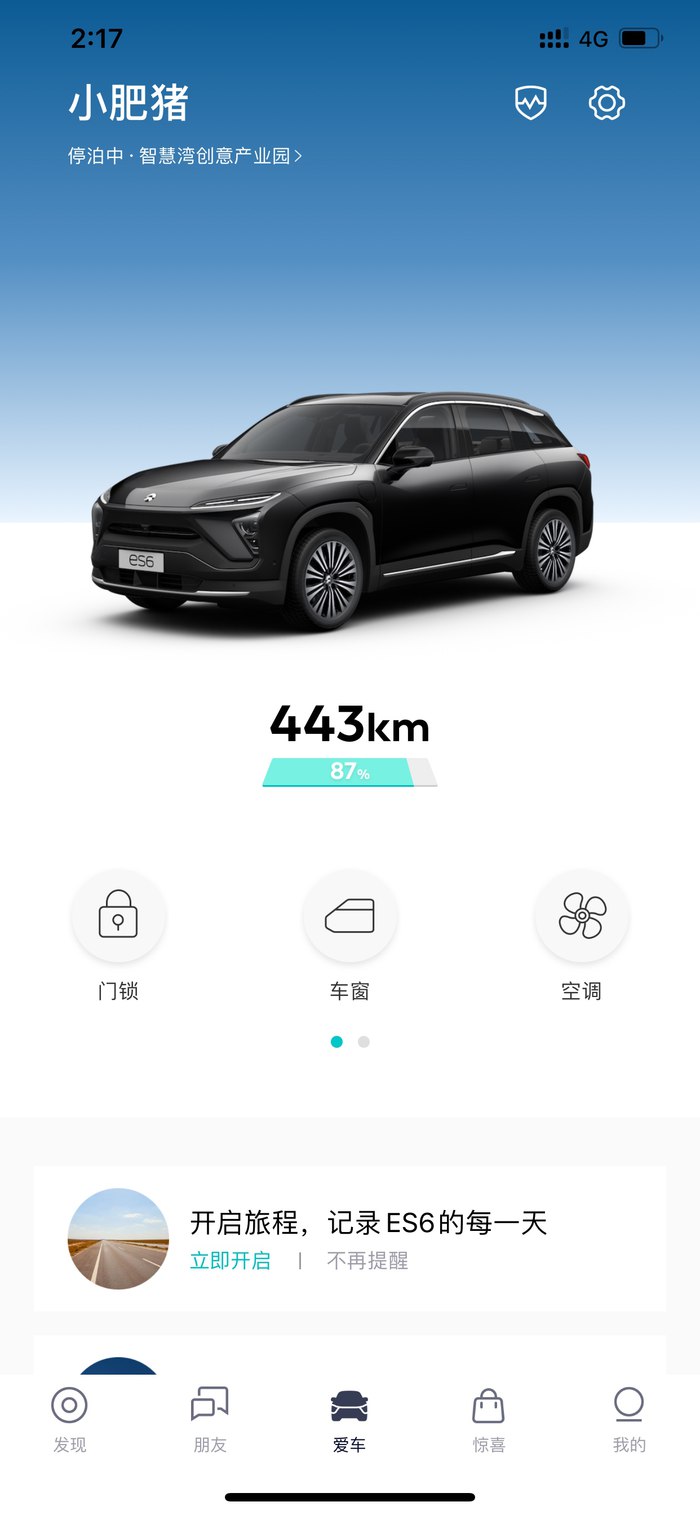700x1515 pixels.
Task: Open the vehicle health shield icon
Action: (531, 103)
